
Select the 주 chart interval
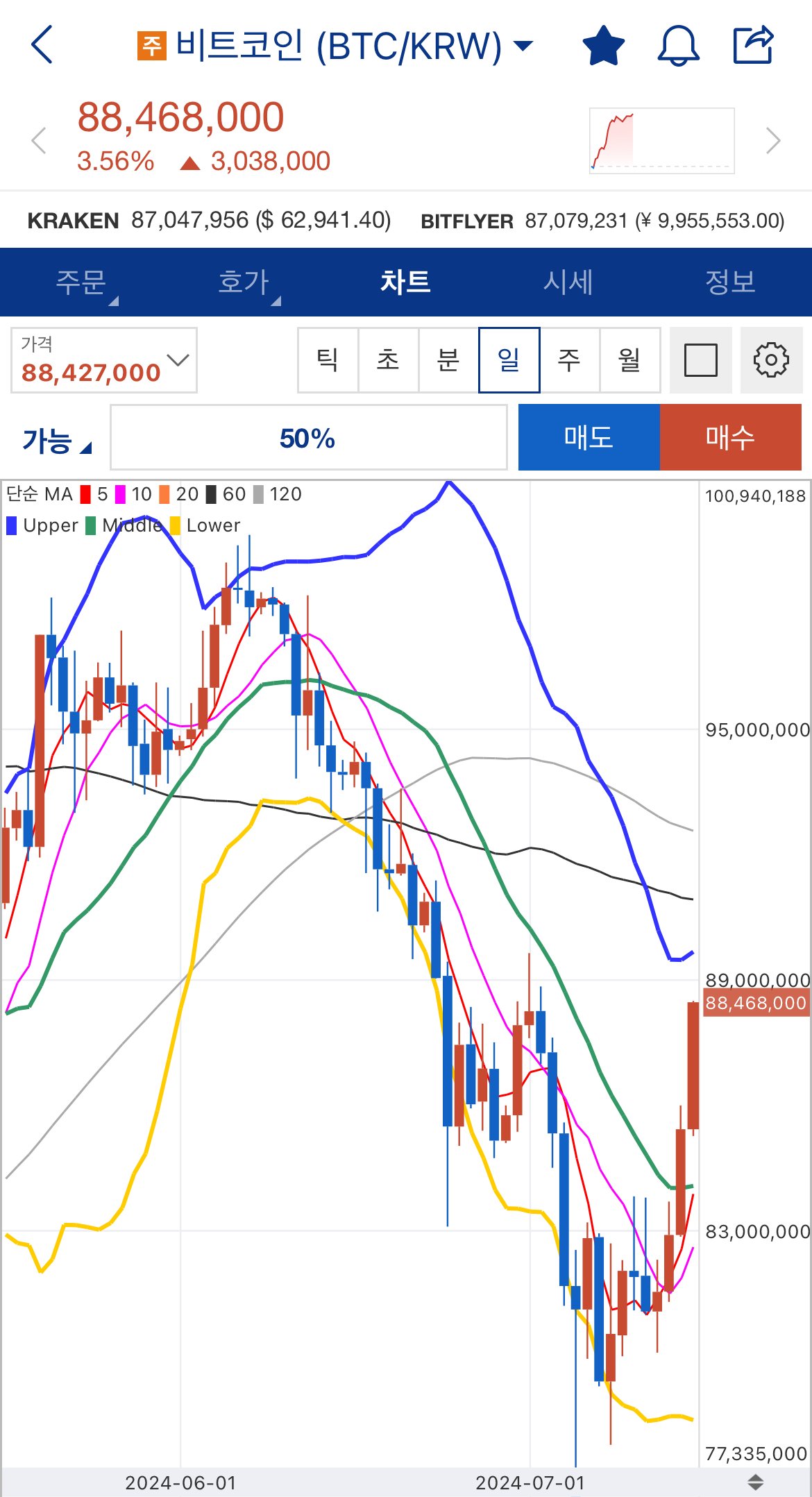click(x=569, y=360)
